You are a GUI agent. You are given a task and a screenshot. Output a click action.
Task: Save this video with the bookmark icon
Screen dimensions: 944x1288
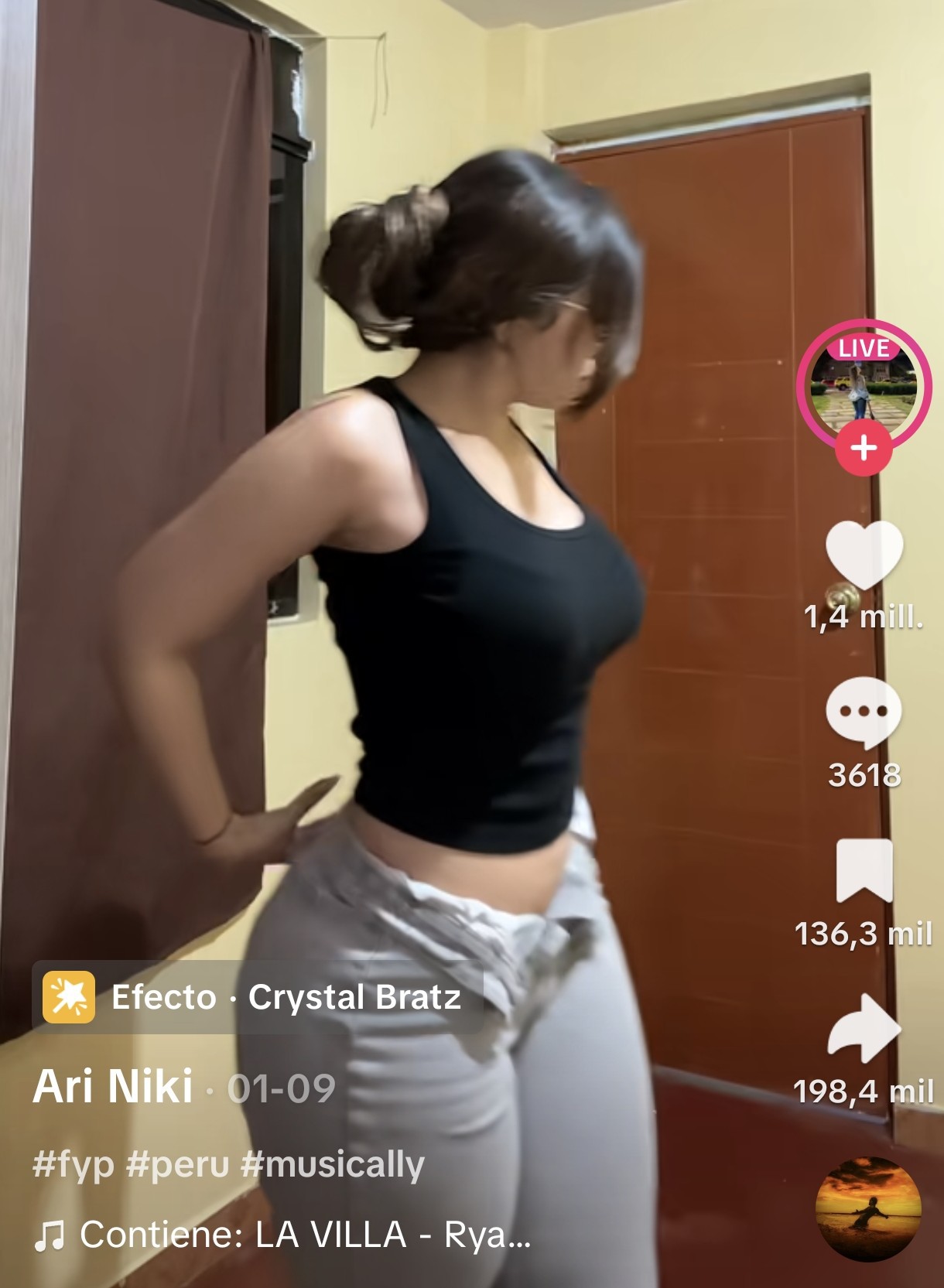864,871
